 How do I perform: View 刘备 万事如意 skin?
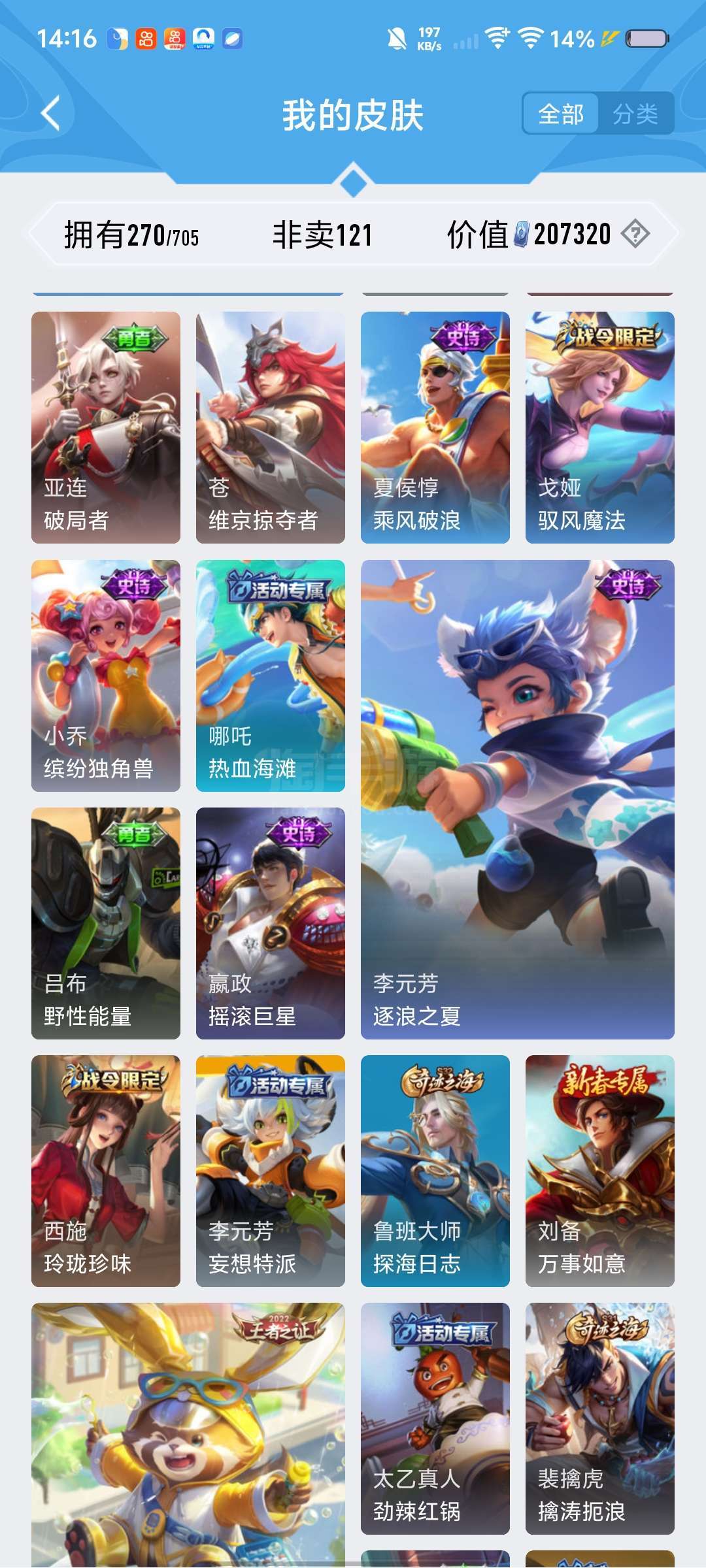click(600, 1171)
